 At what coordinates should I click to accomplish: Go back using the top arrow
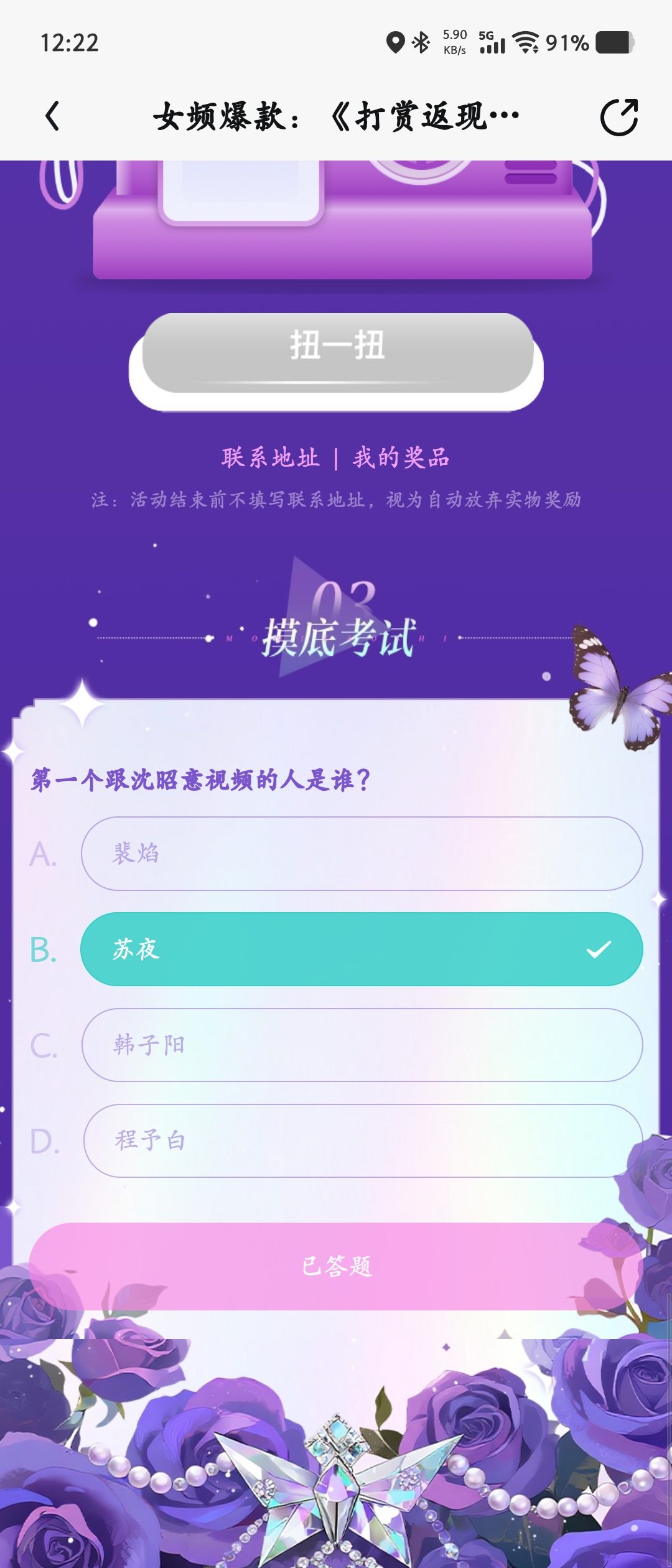pyautogui.click(x=53, y=116)
